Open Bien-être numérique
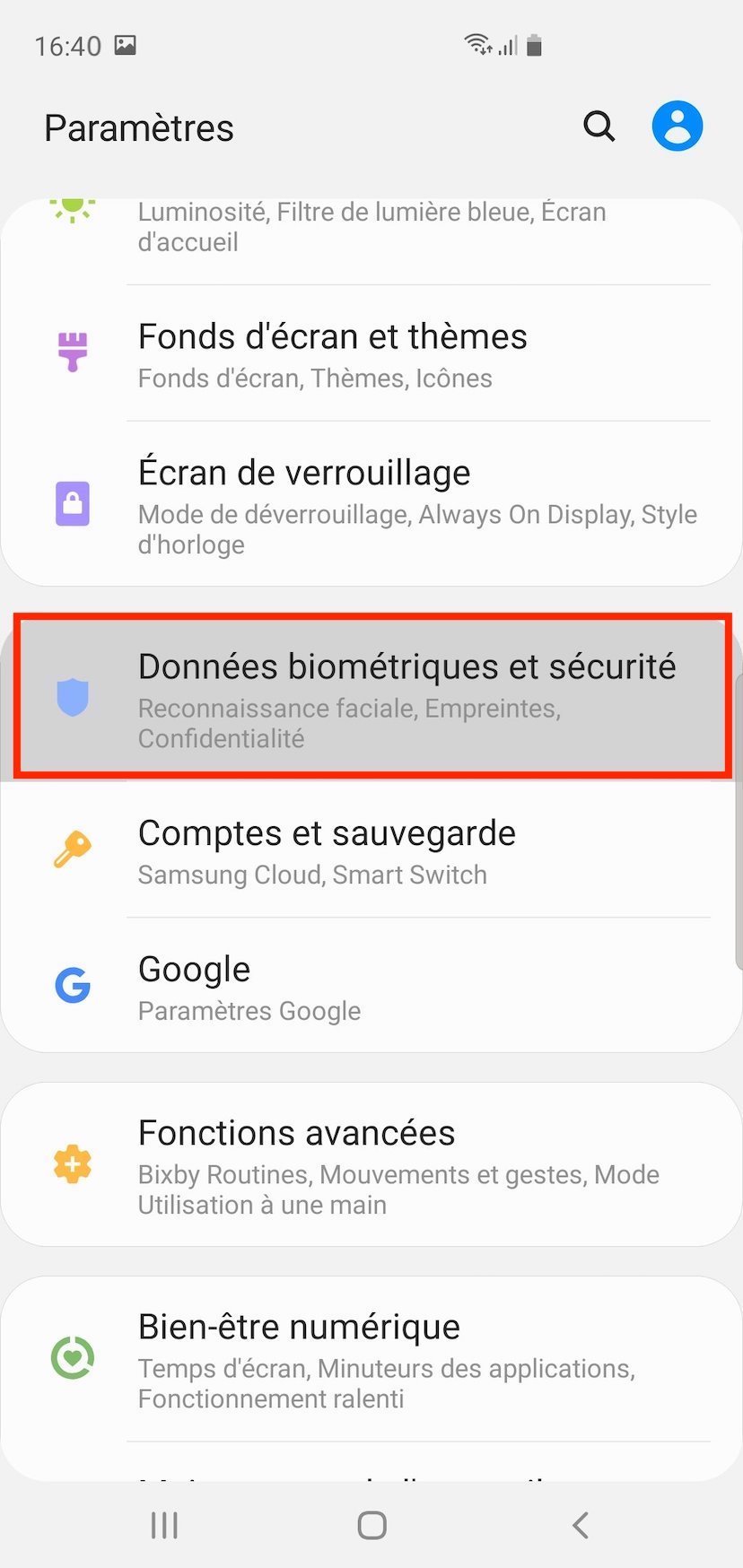Screen dimensions: 743x1568 tap(371, 1359)
